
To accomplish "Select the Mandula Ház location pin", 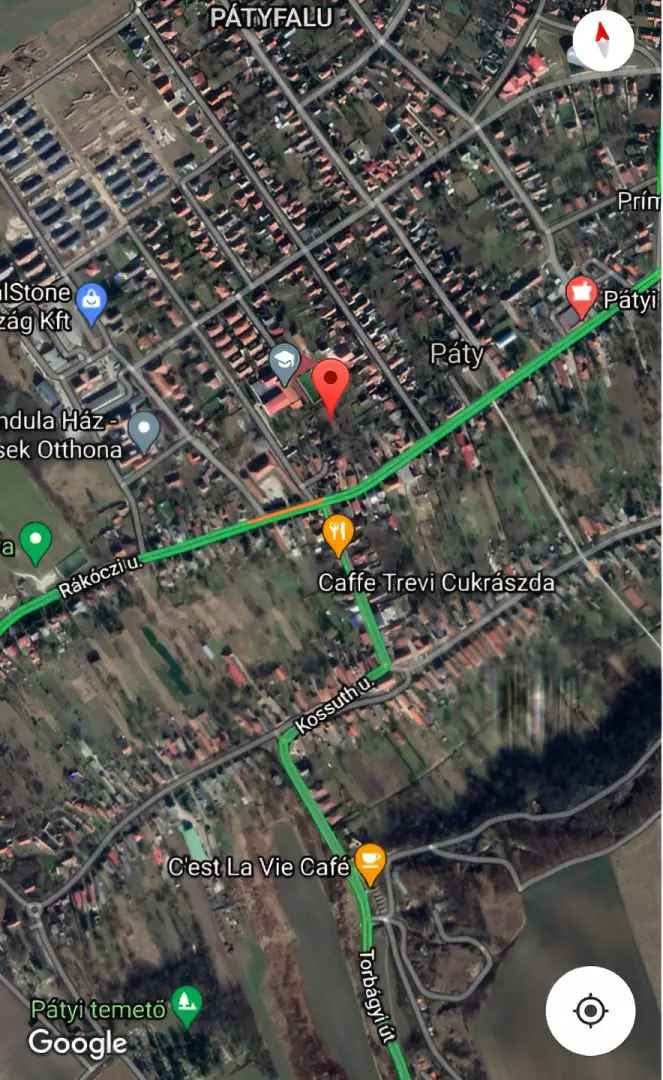I will (x=145, y=431).
